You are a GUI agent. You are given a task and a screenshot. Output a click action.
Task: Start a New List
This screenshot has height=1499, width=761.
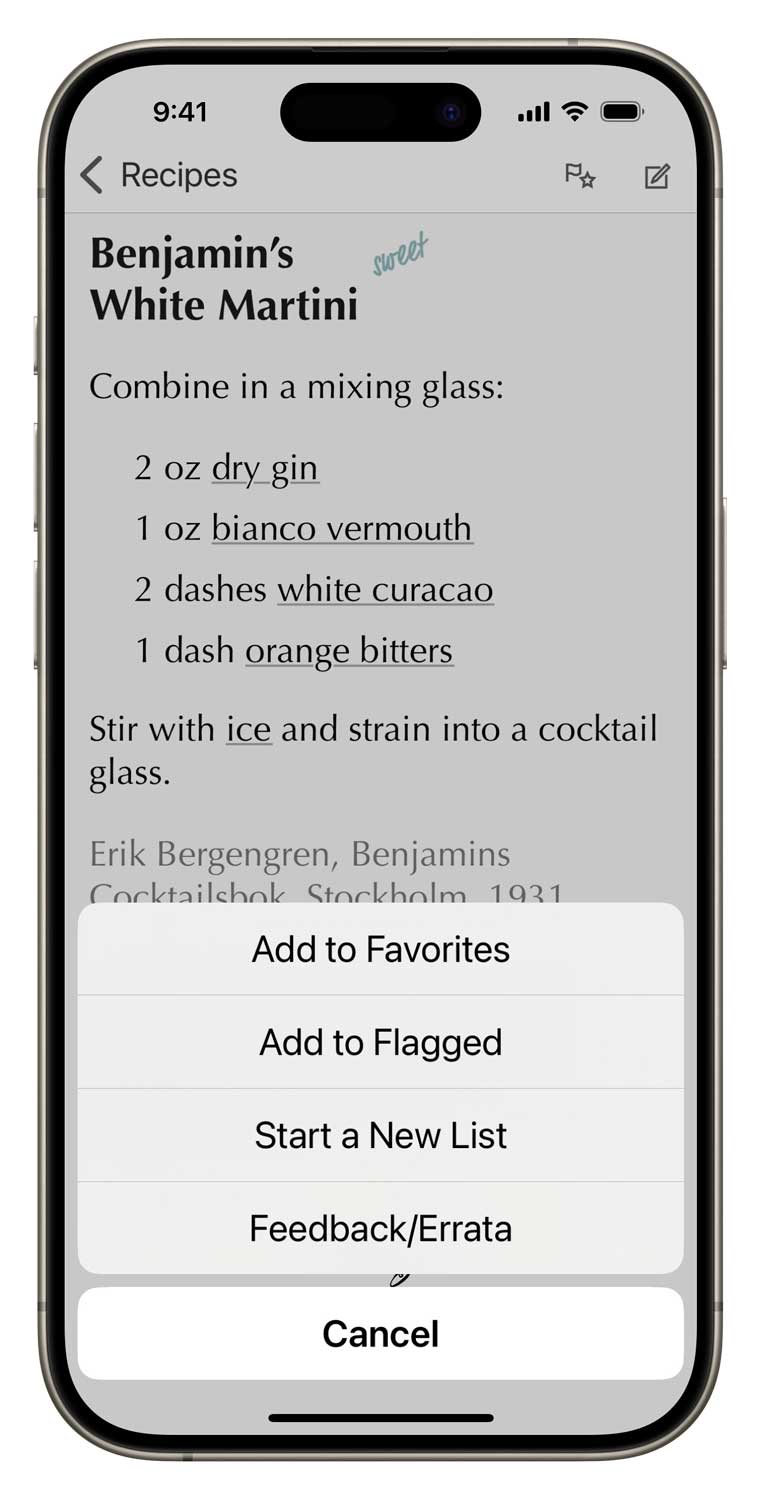pos(380,1135)
